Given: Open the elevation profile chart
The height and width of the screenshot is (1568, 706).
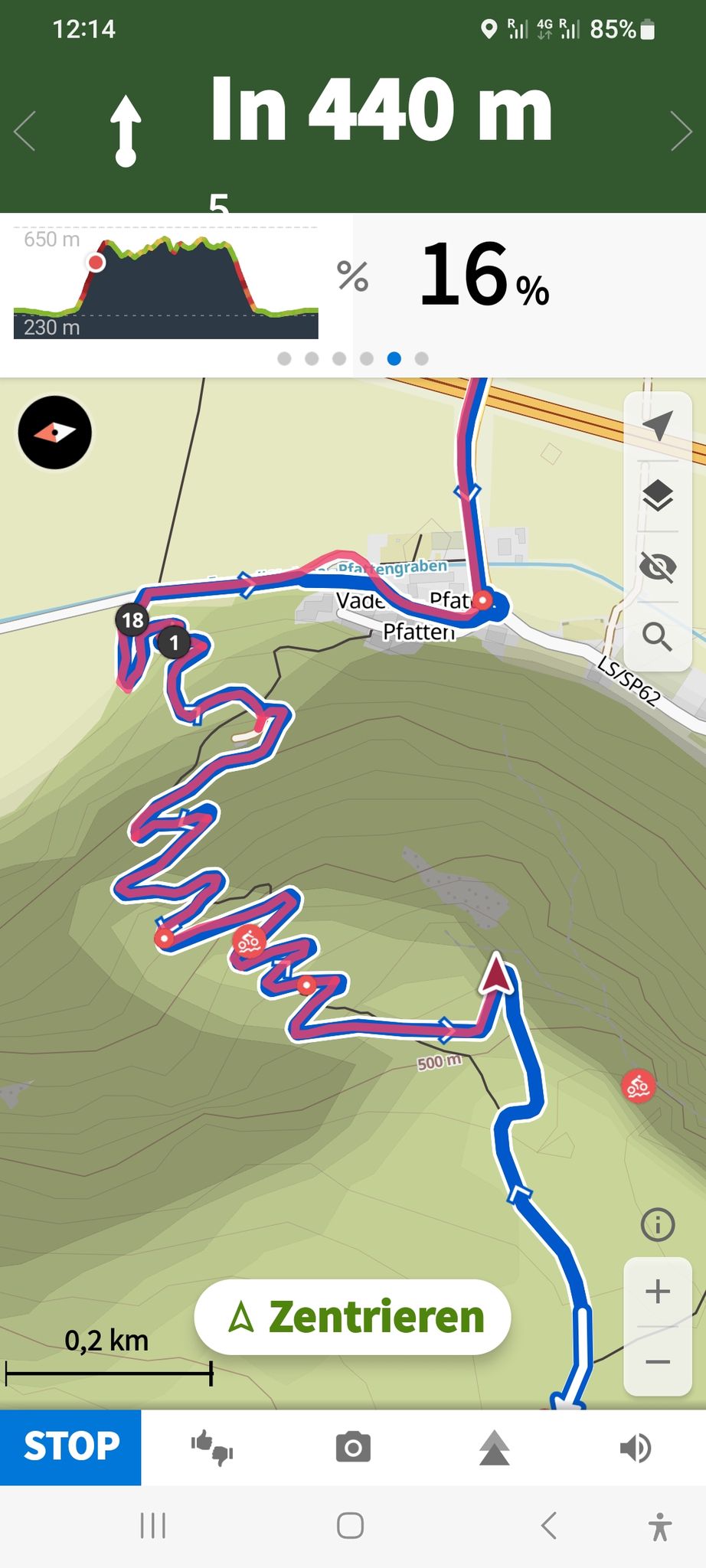Looking at the screenshot, I should (x=166, y=284).
